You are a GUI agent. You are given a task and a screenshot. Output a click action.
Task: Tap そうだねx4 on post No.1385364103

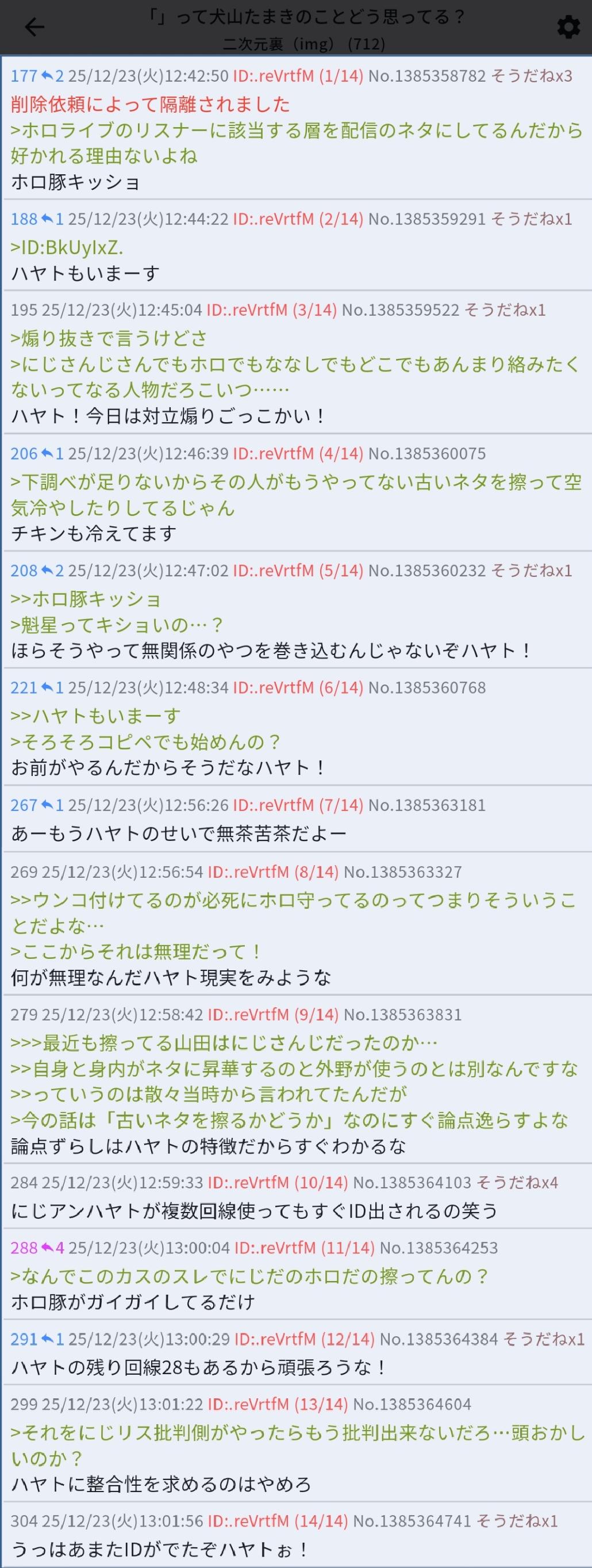517,1182
